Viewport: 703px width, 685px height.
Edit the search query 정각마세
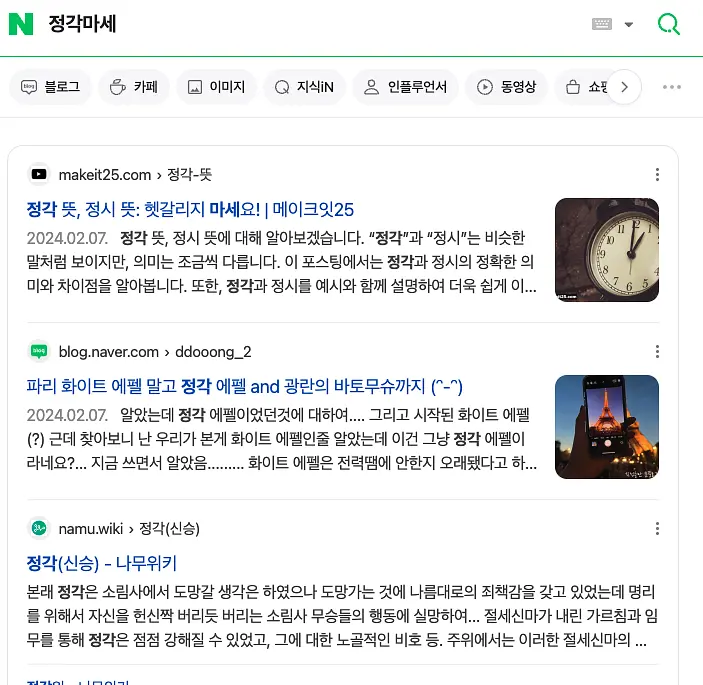point(82,24)
